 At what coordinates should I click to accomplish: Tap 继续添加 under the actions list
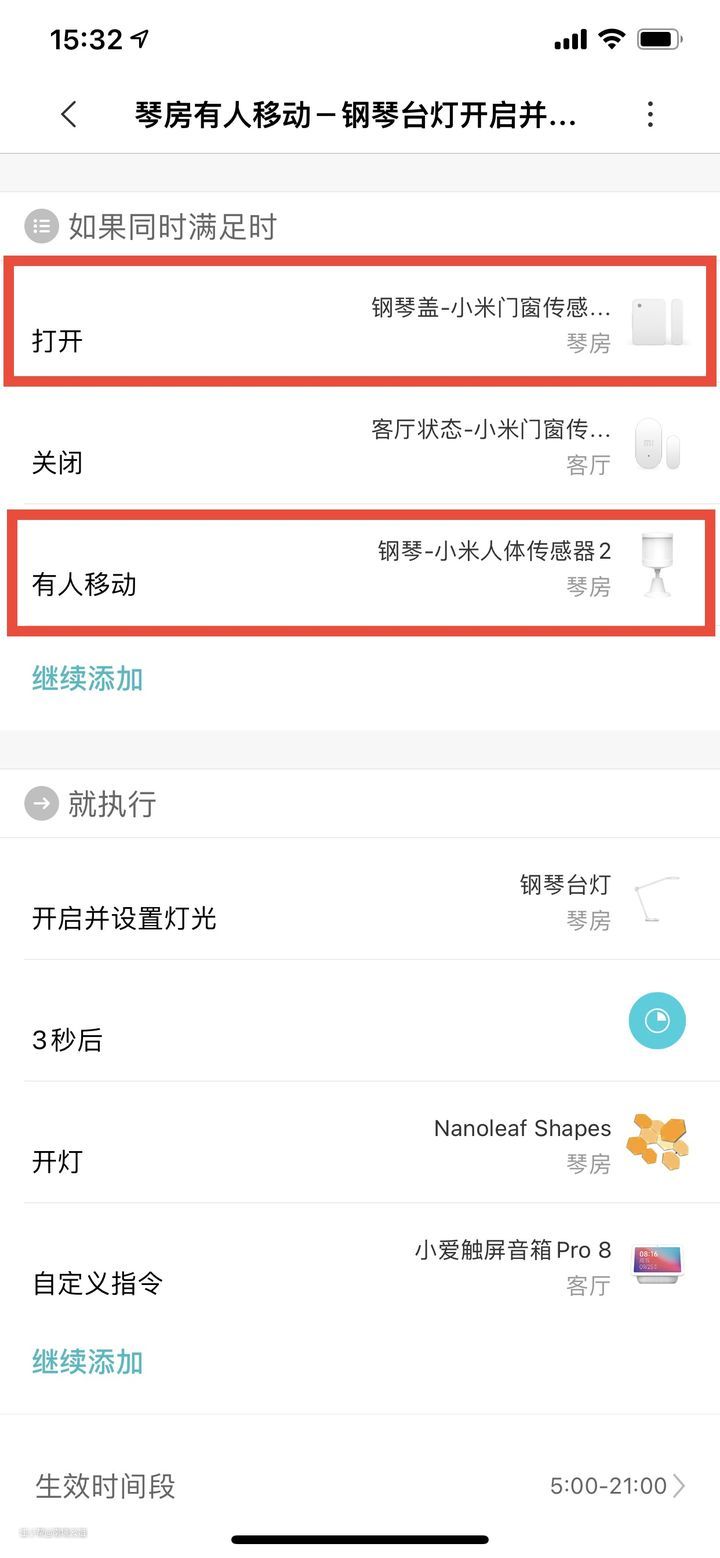click(88, 1362)
